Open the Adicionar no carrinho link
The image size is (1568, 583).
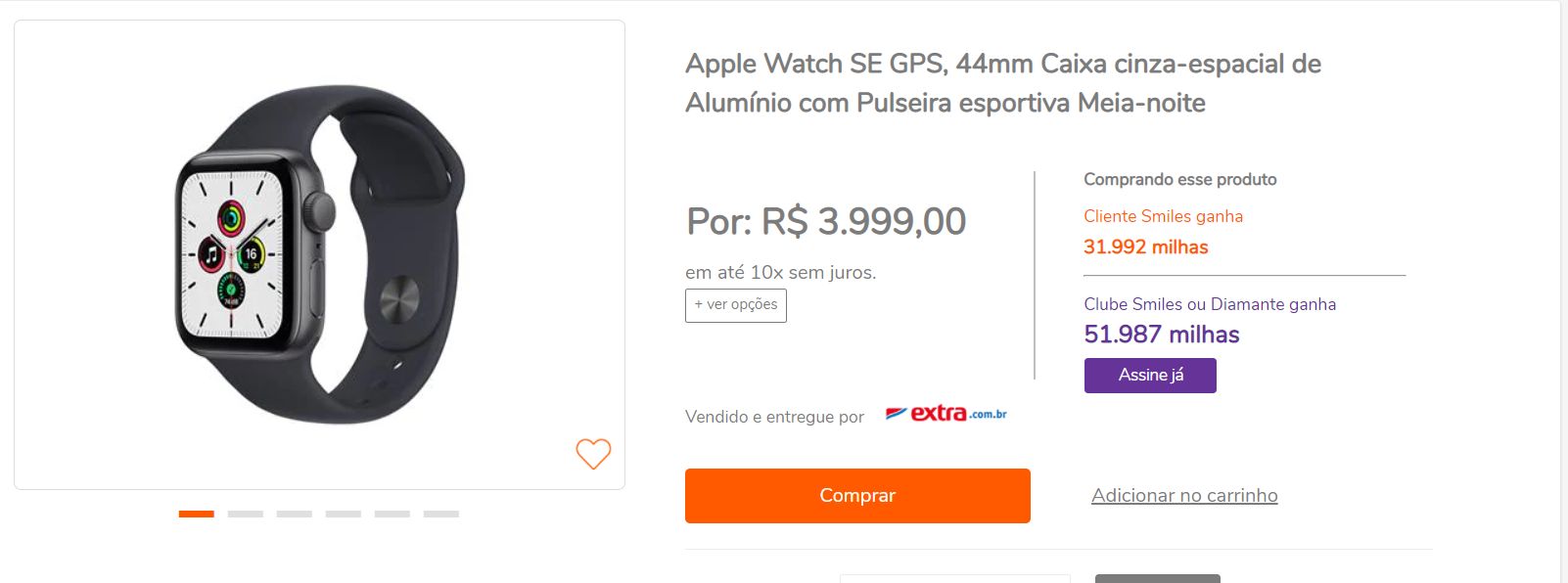[1184, 496]
